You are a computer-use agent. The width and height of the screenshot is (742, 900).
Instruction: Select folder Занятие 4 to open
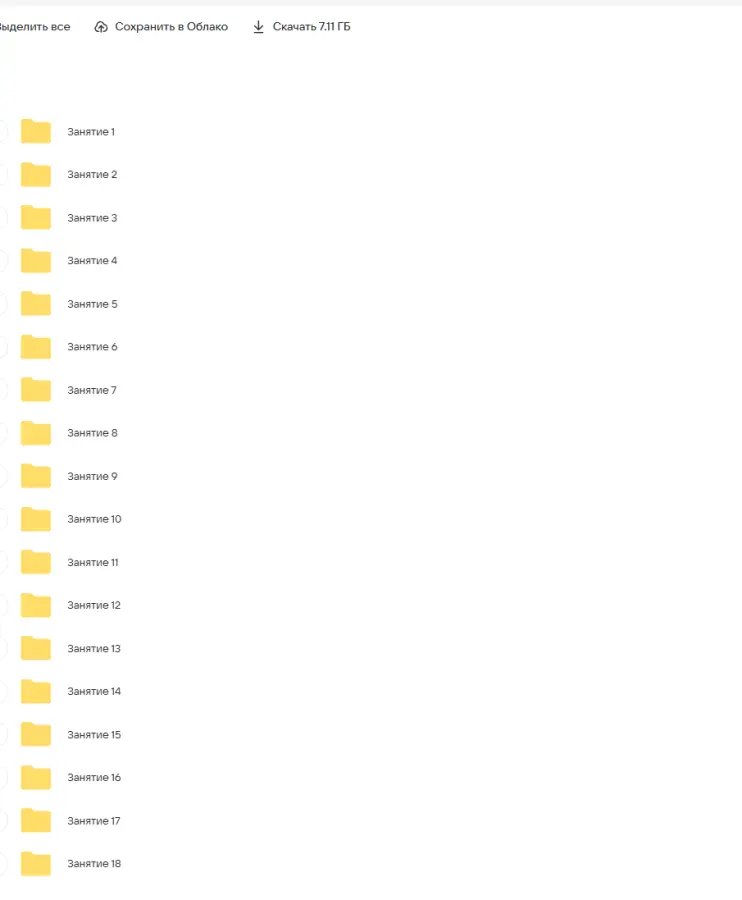91,261
